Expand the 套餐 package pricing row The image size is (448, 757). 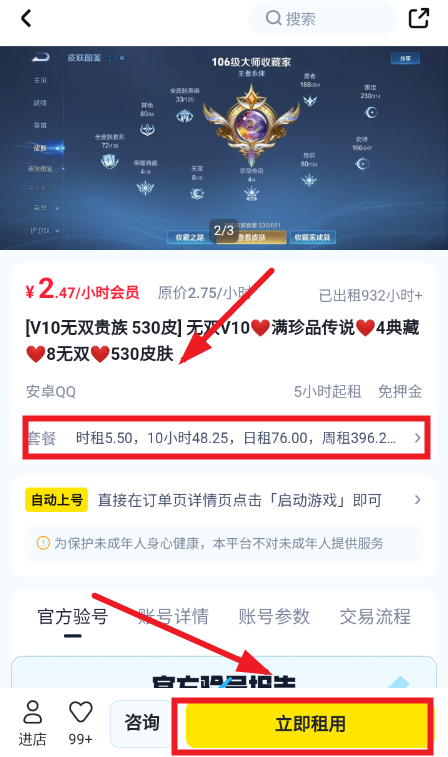[x=225, y=438]
